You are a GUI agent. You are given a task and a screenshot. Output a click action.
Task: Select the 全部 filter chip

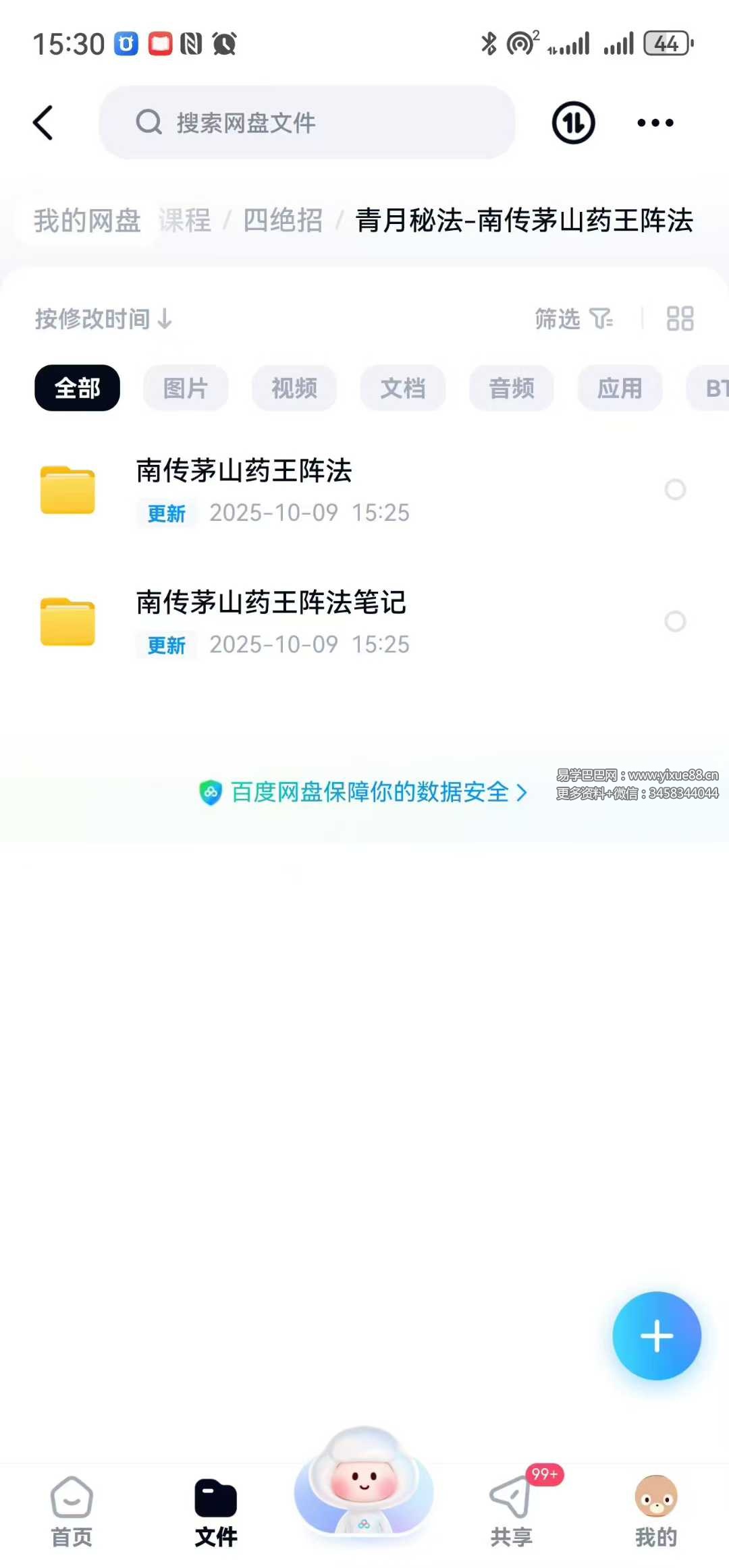click(x=77, y=388)
